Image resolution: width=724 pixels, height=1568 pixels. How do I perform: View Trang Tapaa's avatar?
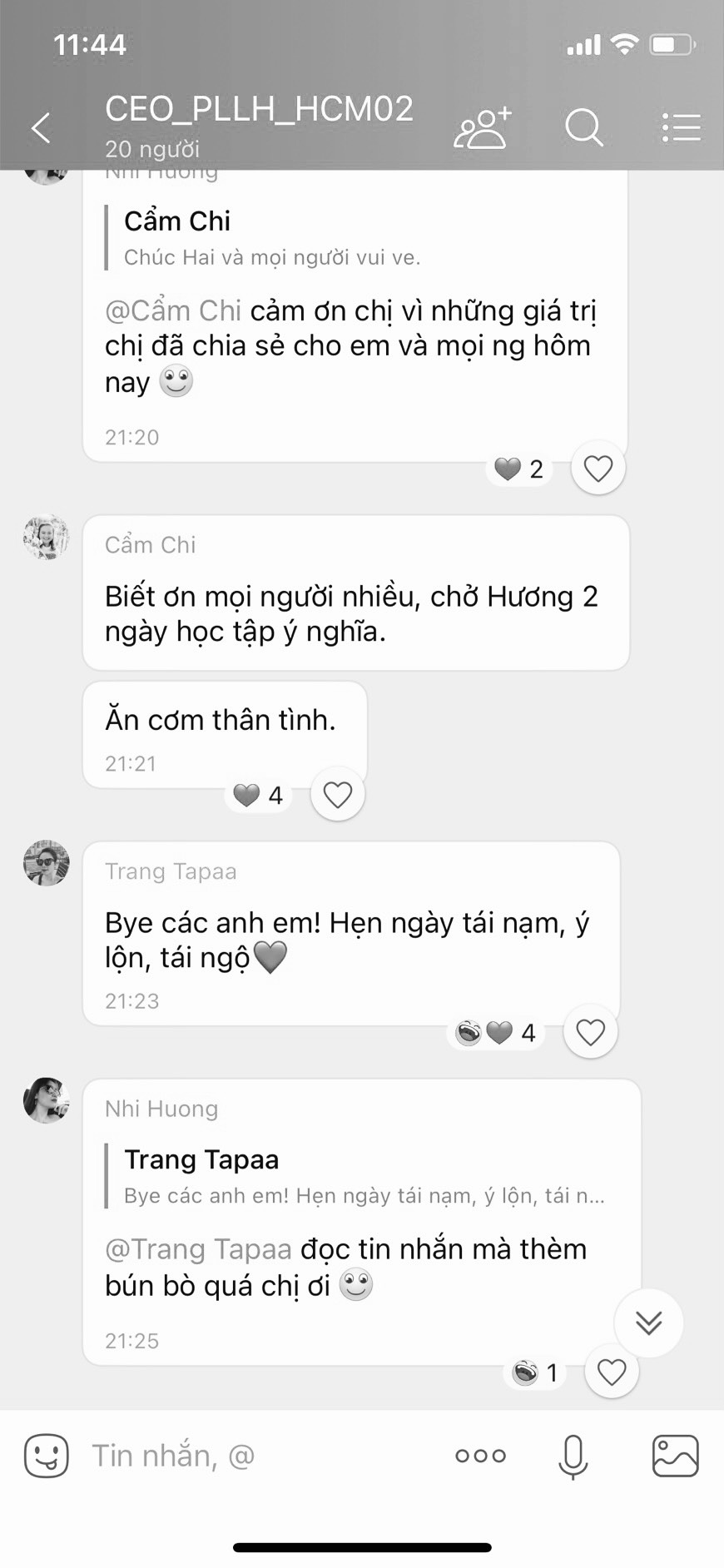point(47,863)
